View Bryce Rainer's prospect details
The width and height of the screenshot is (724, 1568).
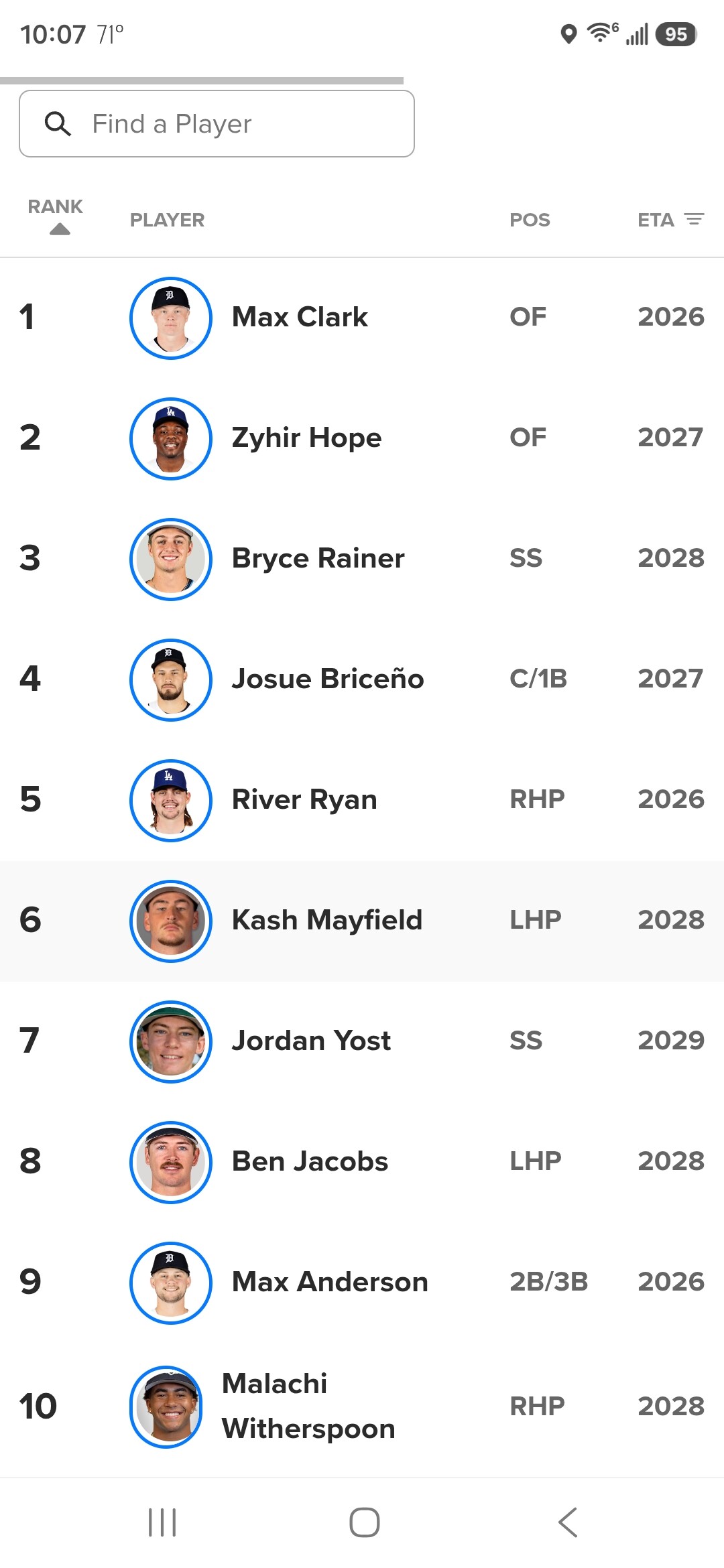[362, 559]
